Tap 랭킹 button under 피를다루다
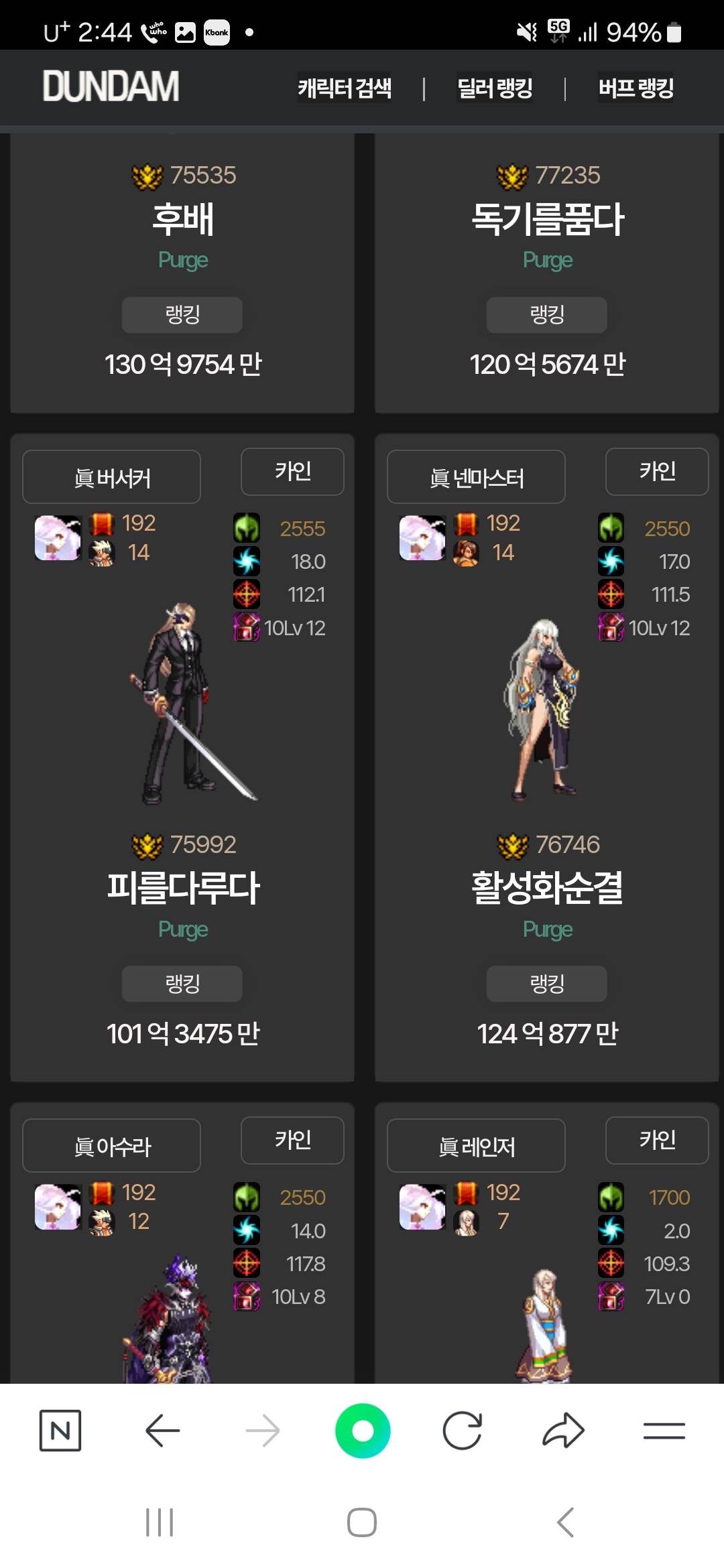The height and width of the screenshot is (1568, 724). 182,983
